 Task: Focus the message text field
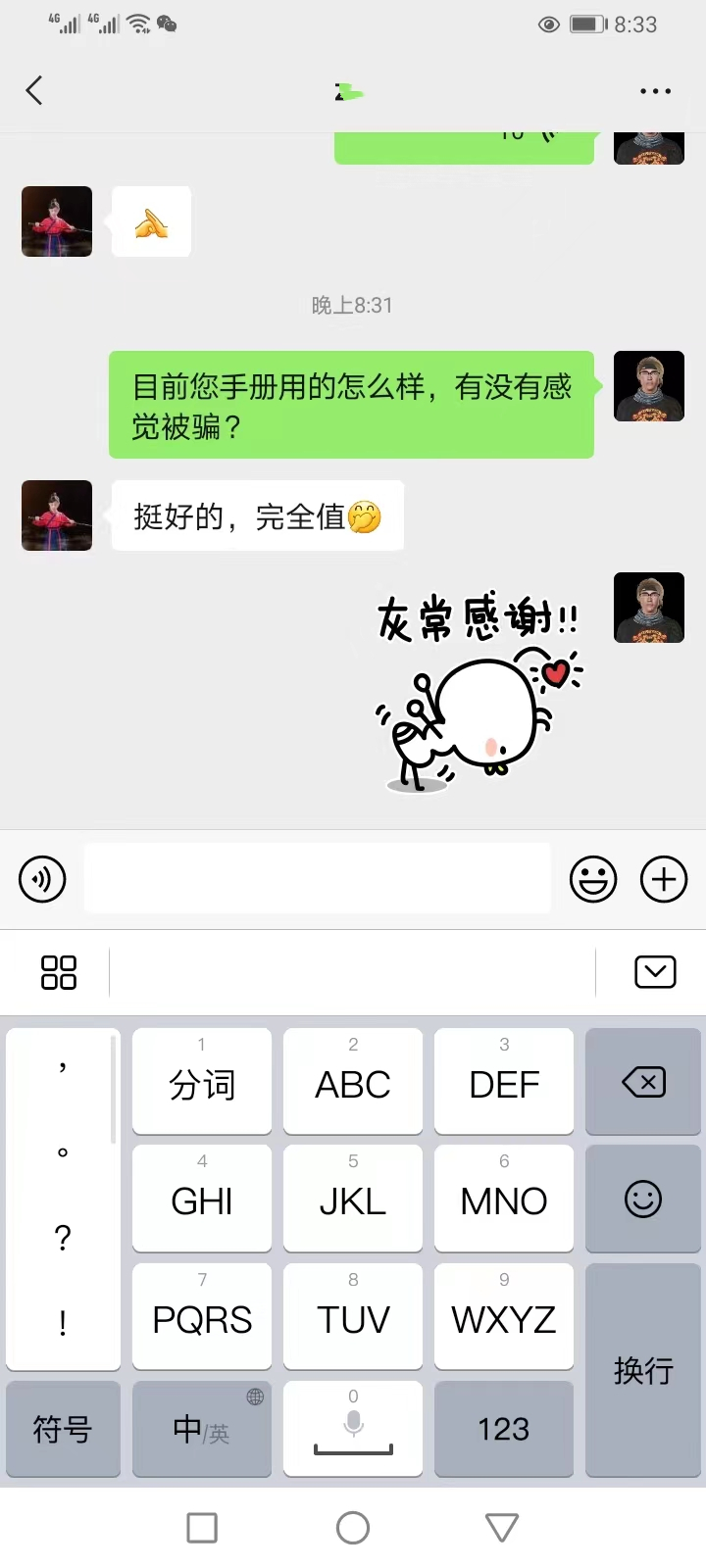(x=317, y=879)
